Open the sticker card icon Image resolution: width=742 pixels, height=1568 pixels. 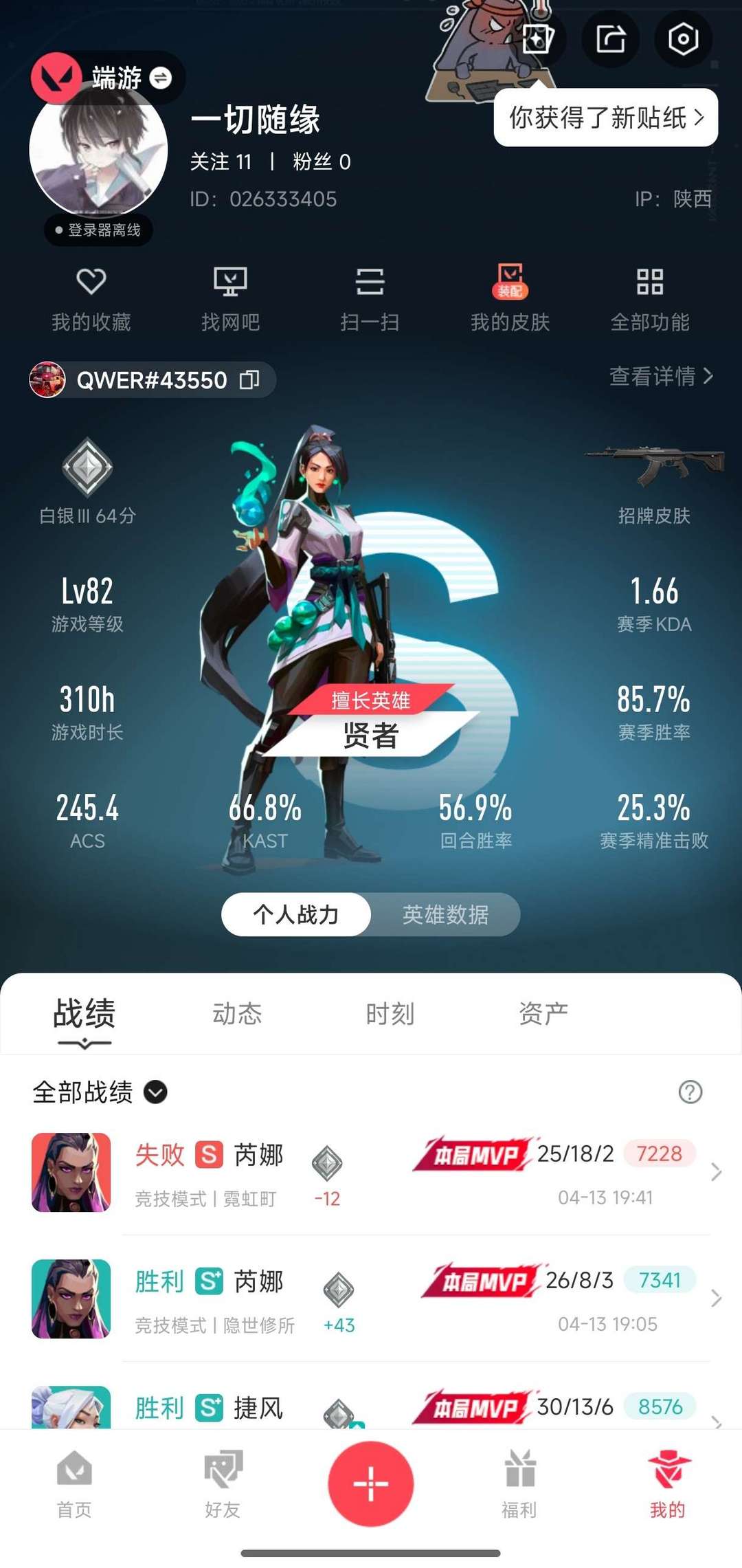point(537,39)
